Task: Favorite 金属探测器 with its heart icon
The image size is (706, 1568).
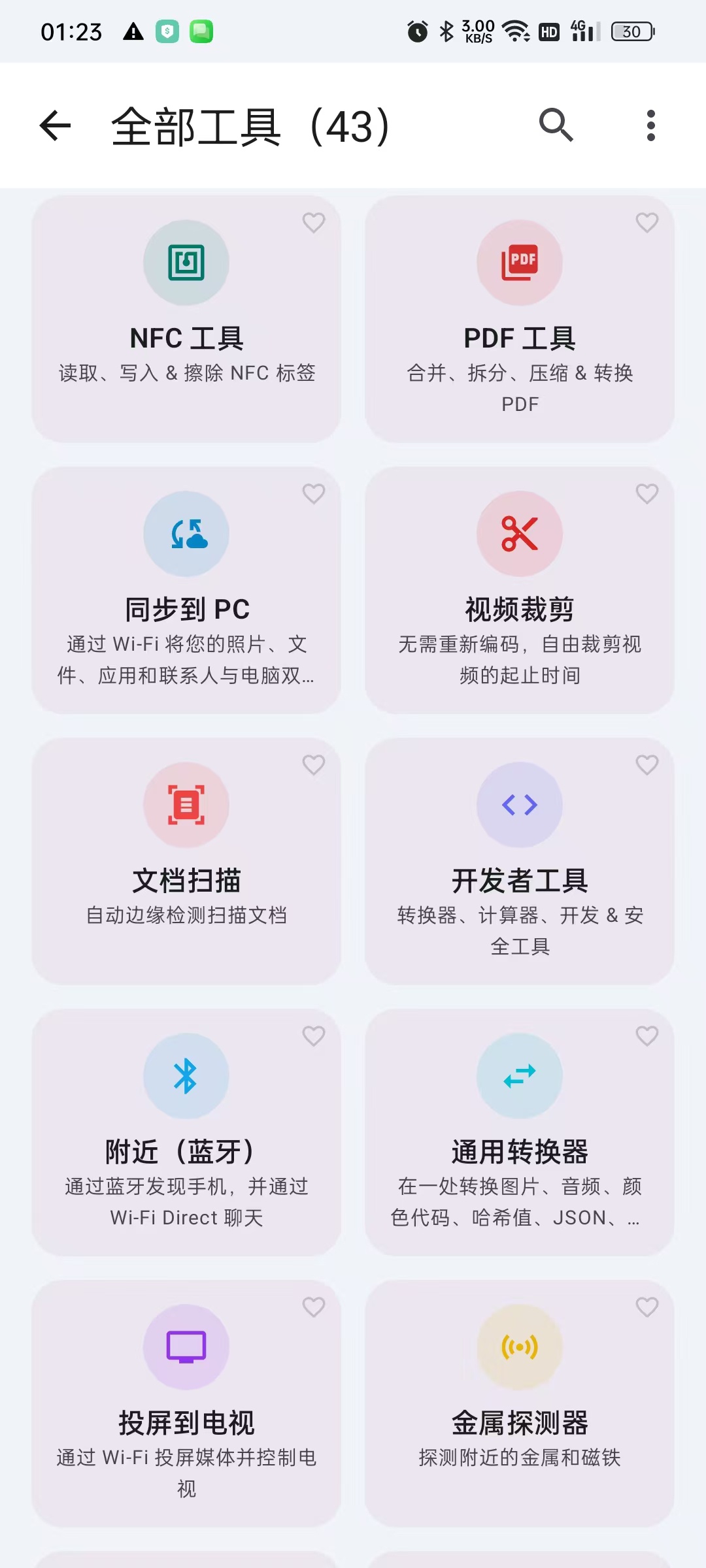Action: (647, 1307)
